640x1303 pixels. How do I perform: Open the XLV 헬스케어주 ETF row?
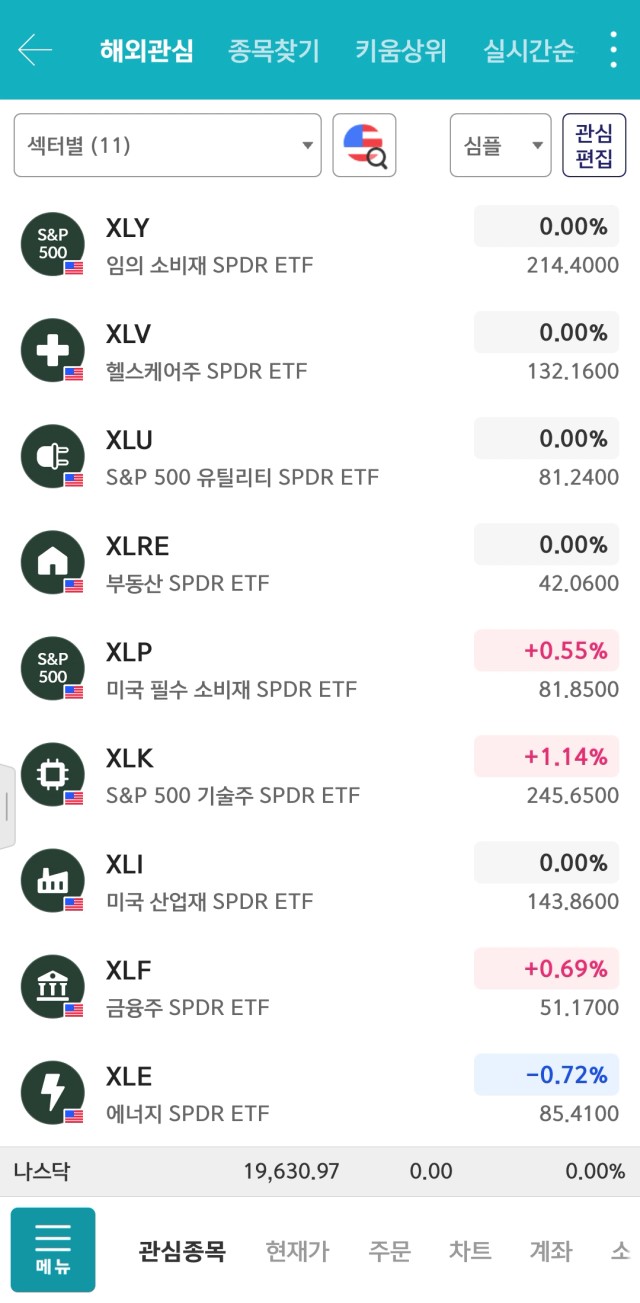click(320, 352)
